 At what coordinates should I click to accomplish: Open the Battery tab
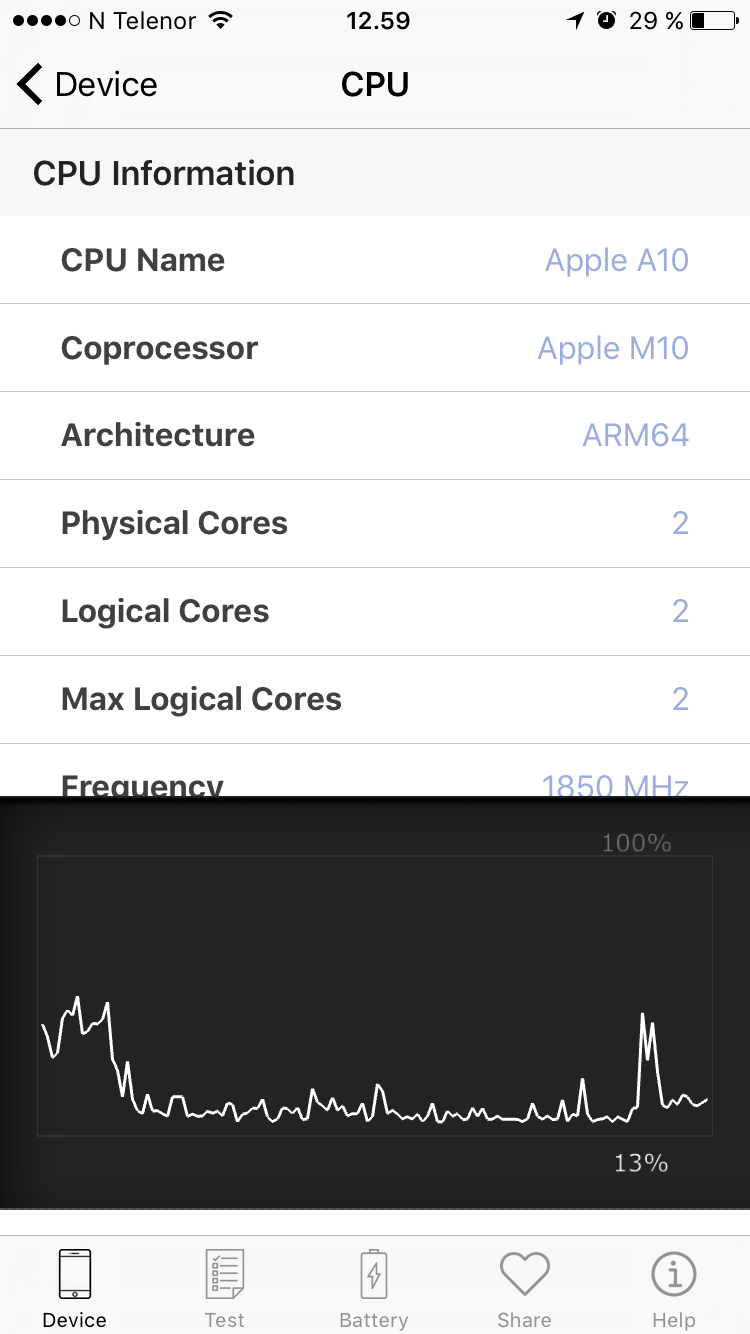pyautogui.click(x=374, y=1288)
